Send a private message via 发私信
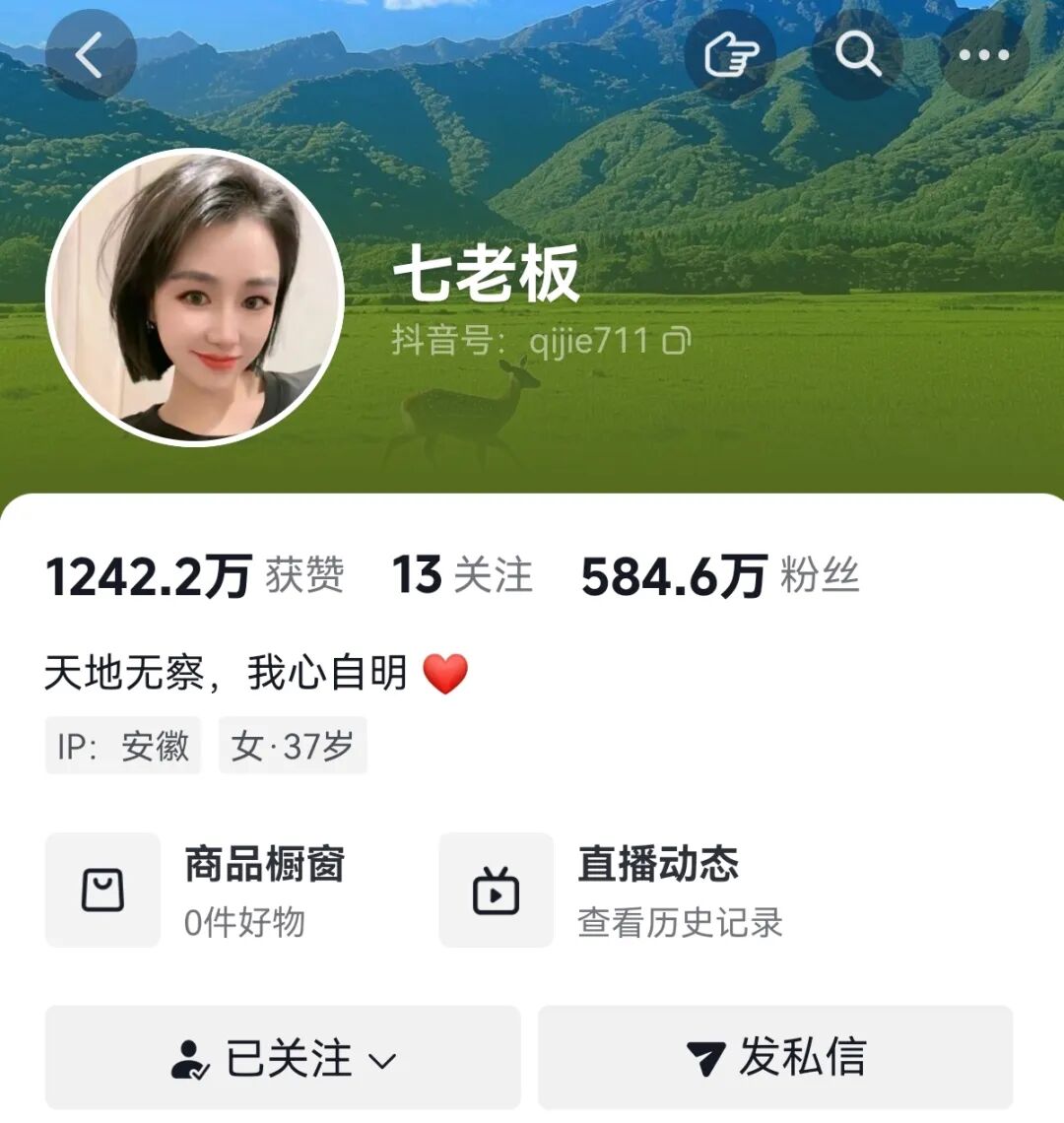 (775, 1058)
